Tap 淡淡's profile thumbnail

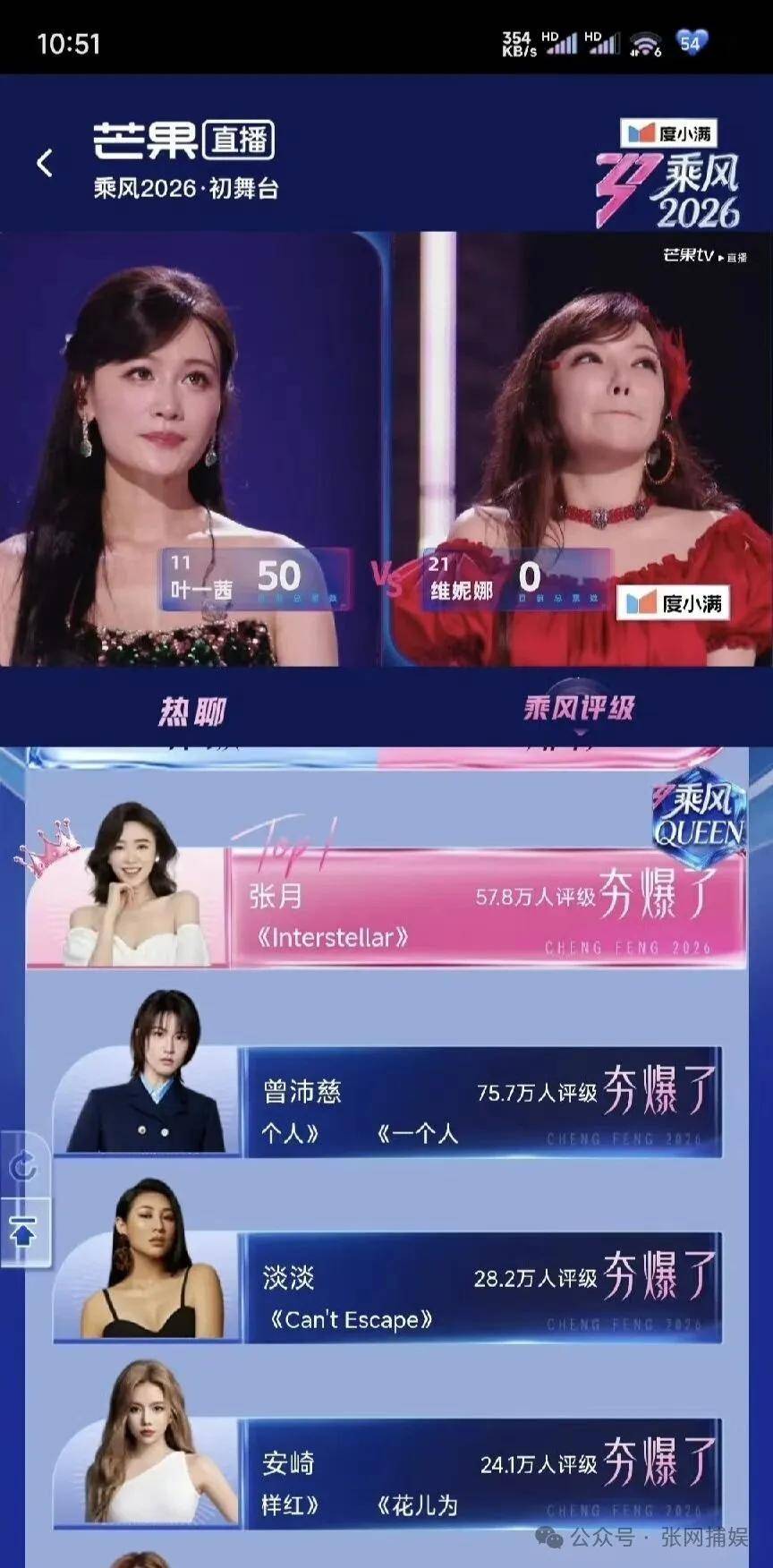click(148, 1271)
